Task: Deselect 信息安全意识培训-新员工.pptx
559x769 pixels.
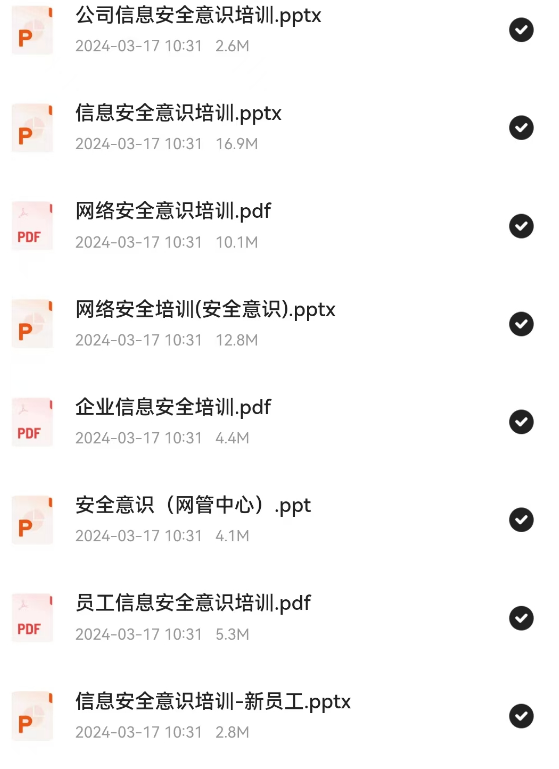Action: tap(521, 716)
